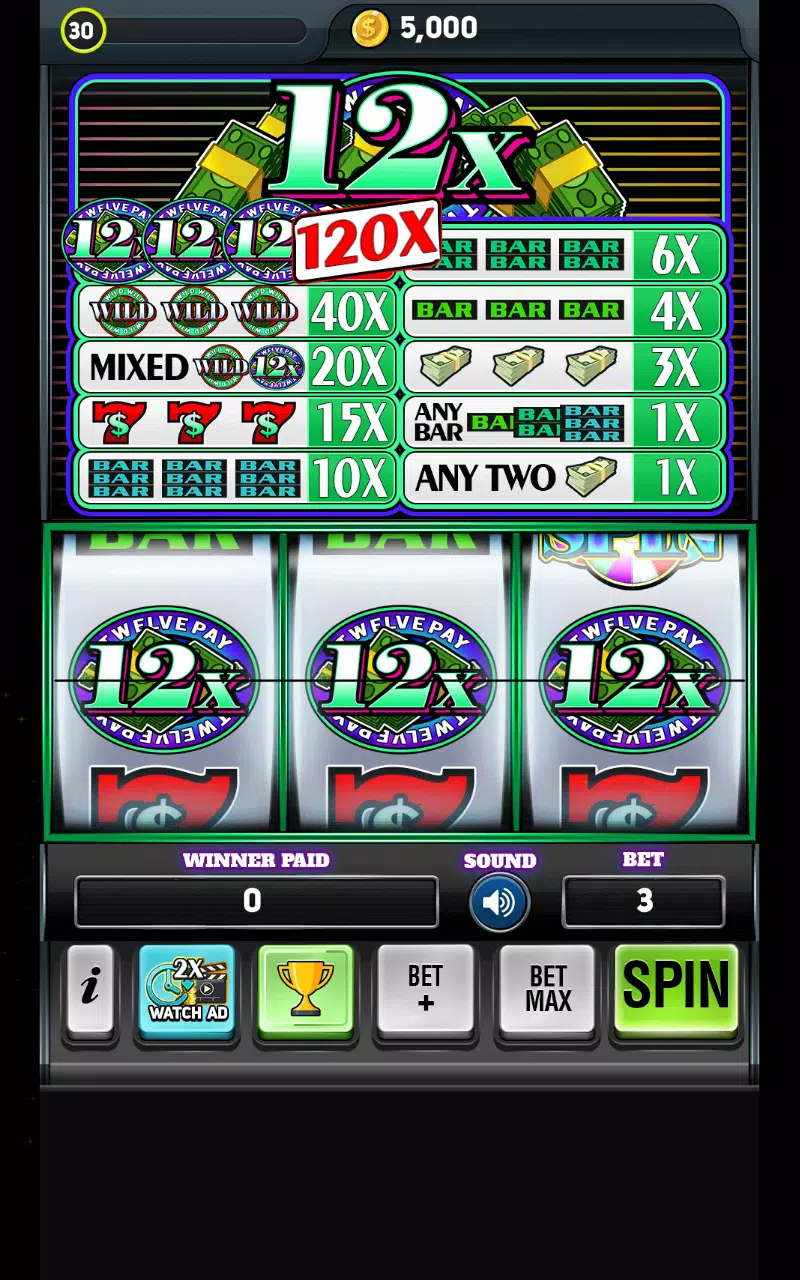Set the bet to maximum
Screen dimensions: 800x1280
click(548, 988)
